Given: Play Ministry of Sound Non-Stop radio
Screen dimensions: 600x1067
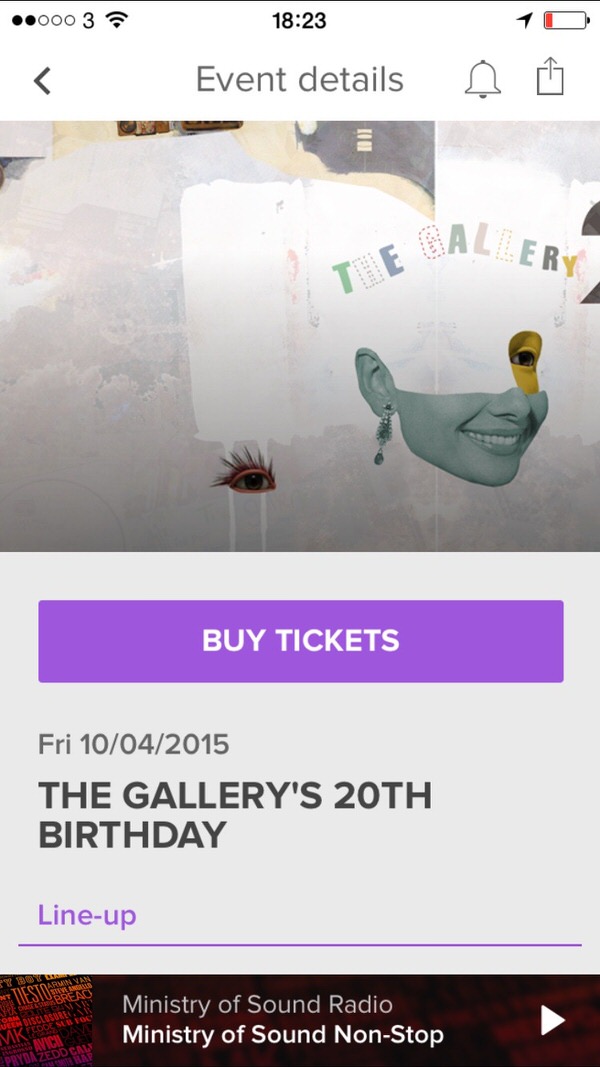Looking at the screenshot, I should pyautogui.click(x=552, y=1021).
